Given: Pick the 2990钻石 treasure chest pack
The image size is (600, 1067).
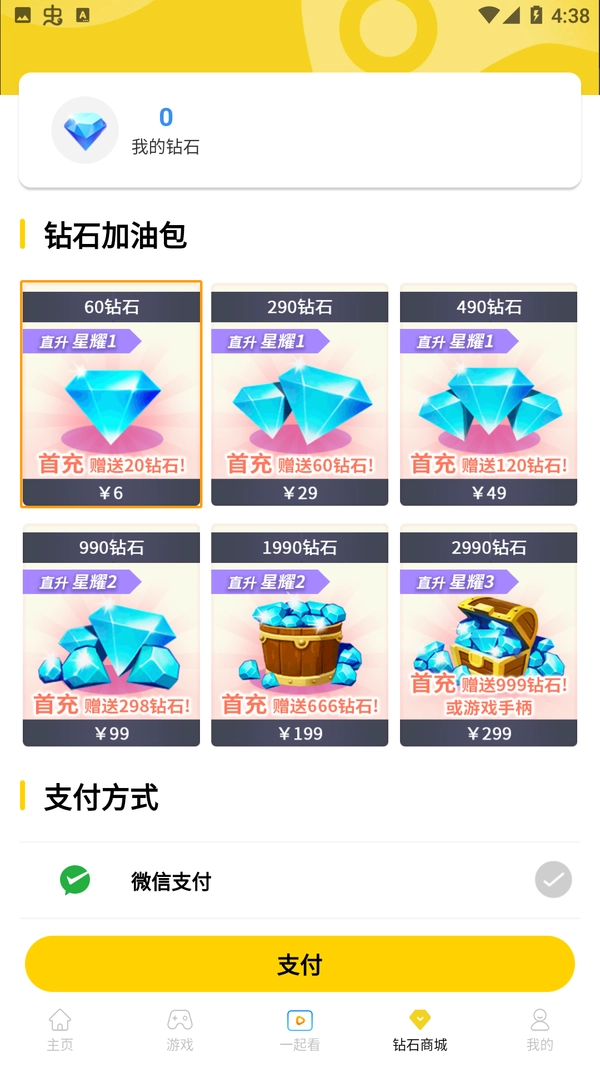Looking at the screenshot, I should tap(488, 636).
